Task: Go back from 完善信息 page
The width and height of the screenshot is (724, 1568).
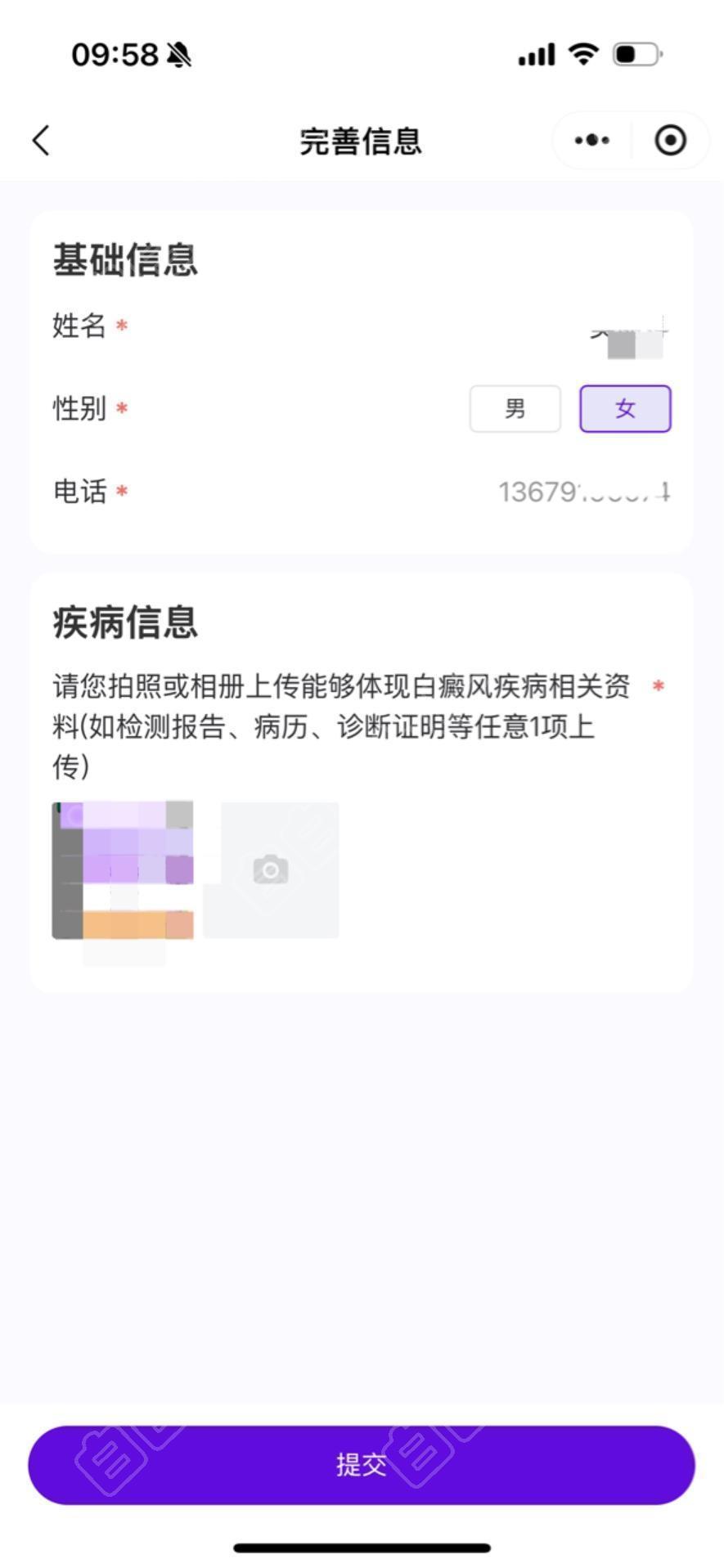Action: (42, 141)
